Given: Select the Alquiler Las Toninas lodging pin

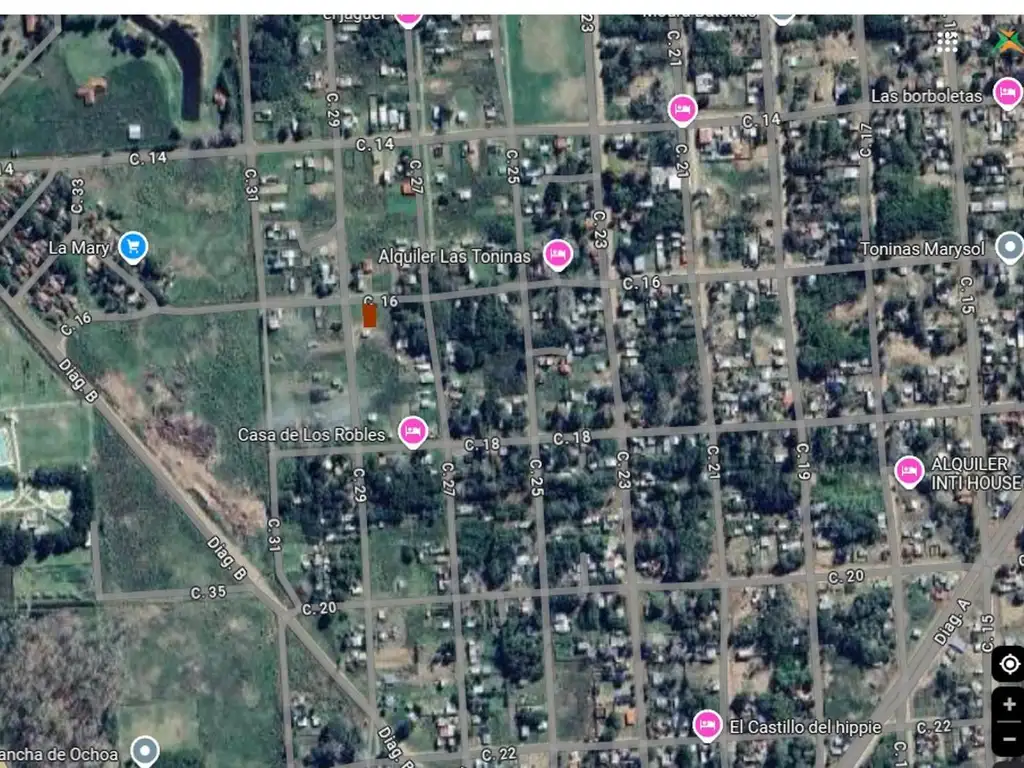Looking at the screenshot, I should (558, 255).
